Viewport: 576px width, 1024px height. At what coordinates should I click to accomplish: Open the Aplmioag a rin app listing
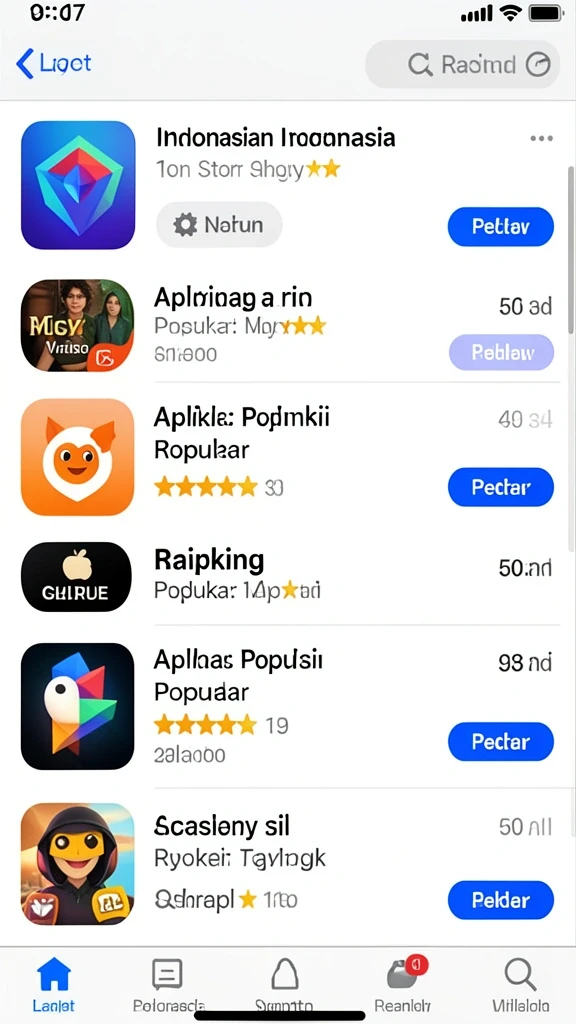(x=288, y=325)
